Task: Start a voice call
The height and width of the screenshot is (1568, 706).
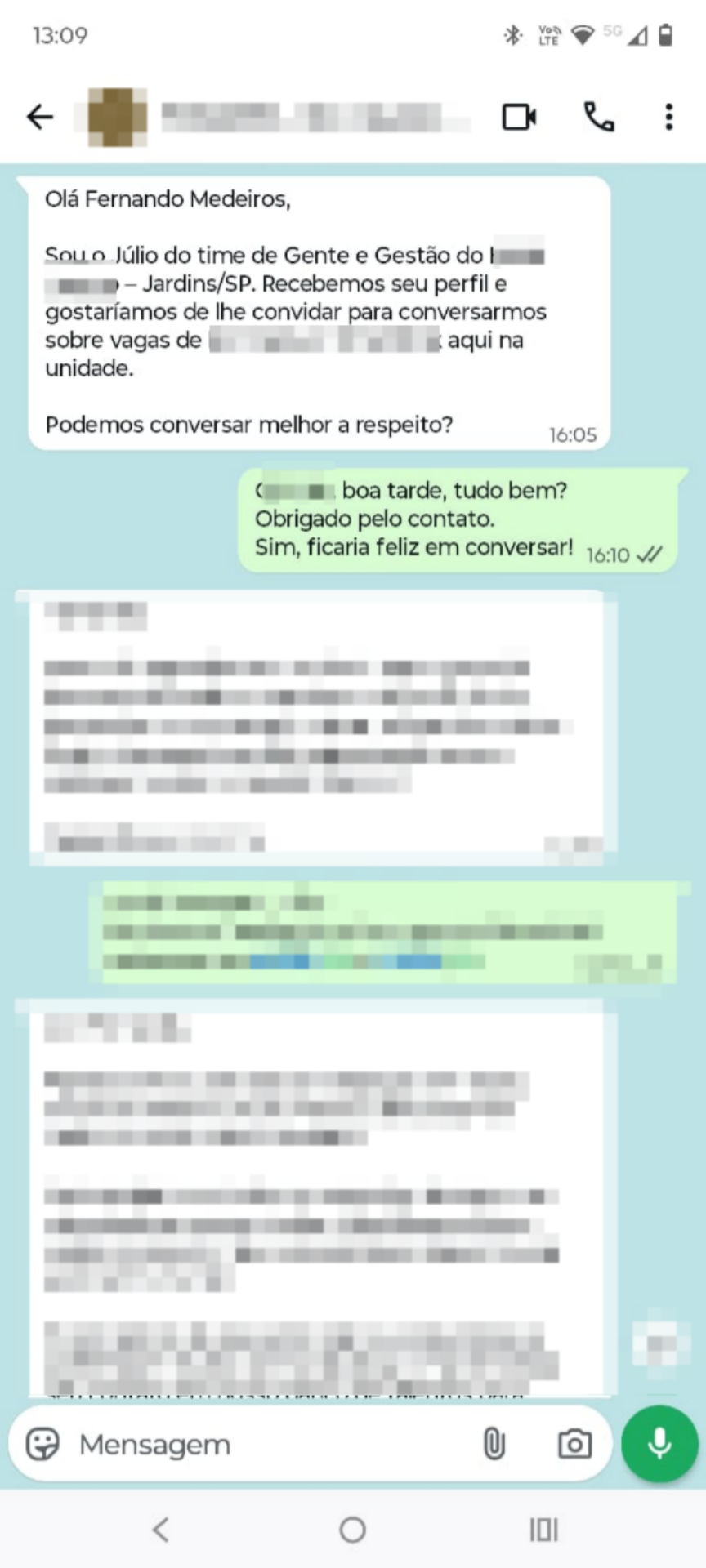Action: pyautogui.click(x=599, y=117)
